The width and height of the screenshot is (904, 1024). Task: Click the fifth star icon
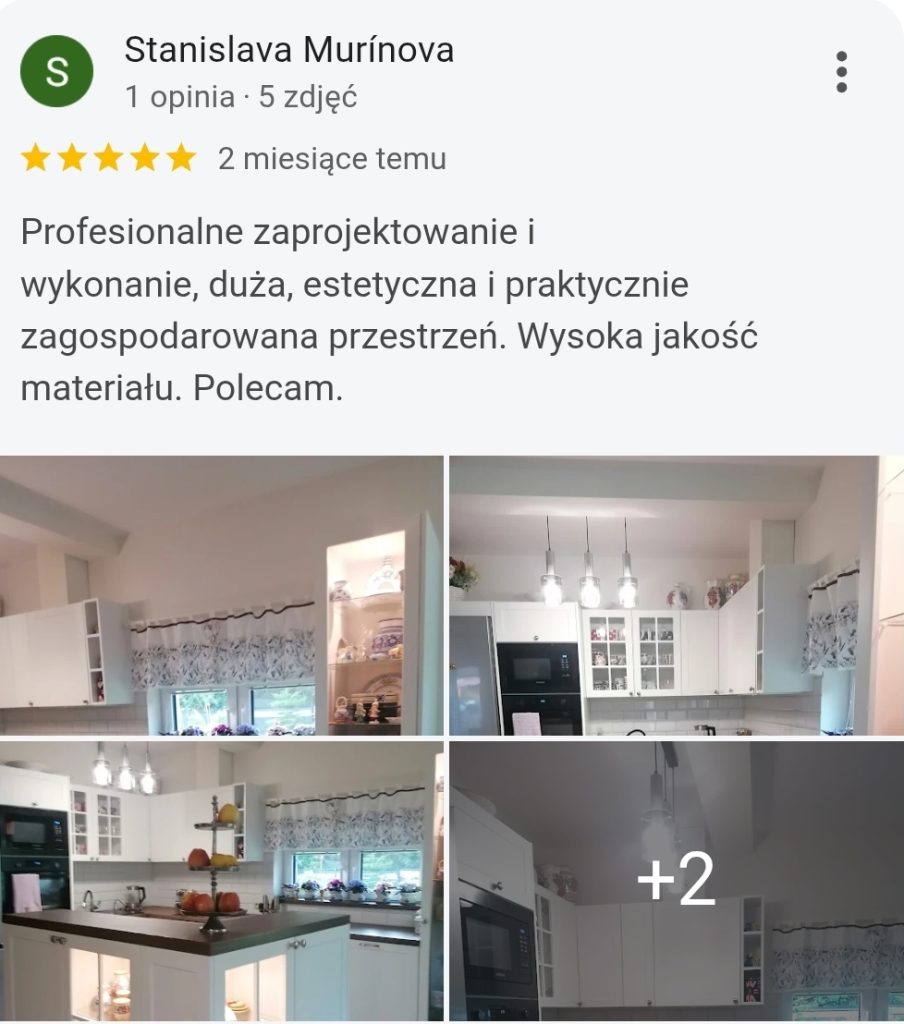tap(182, 157)
